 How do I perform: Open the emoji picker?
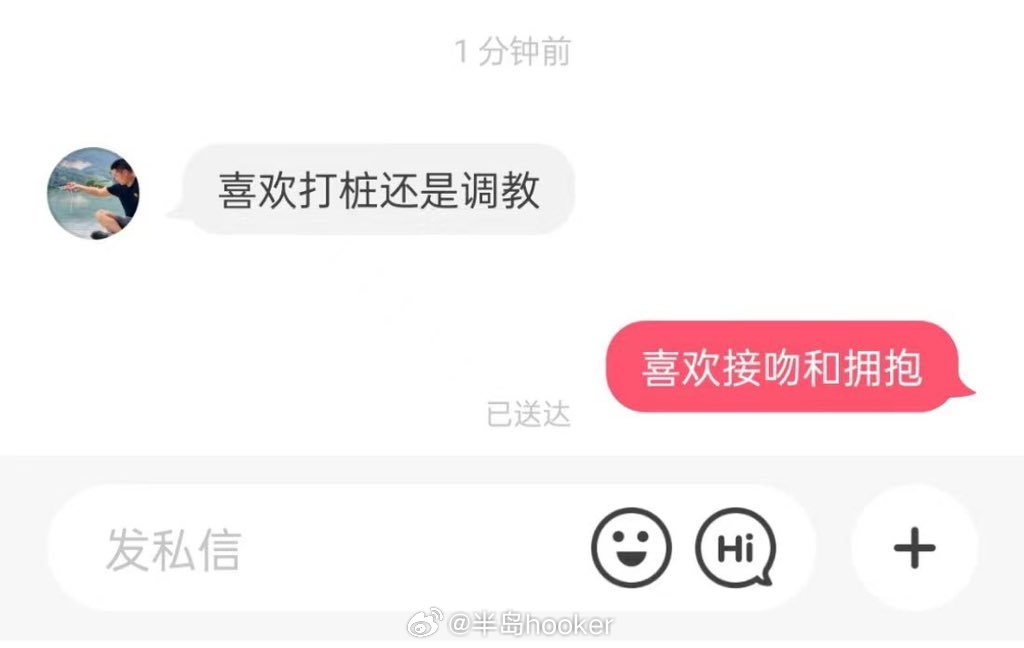[x=631, y=548]
